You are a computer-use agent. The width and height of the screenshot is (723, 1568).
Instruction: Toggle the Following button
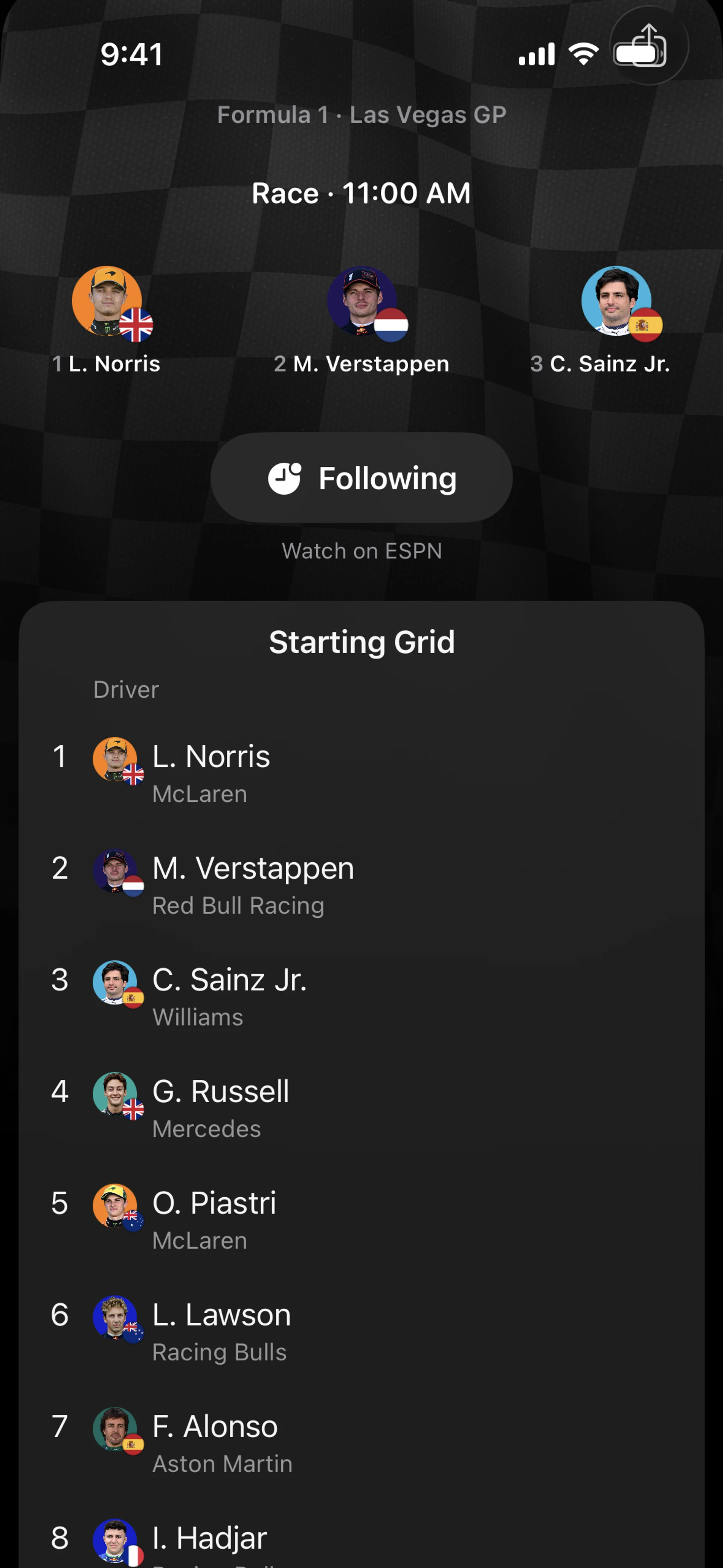[x=361, y=478]
